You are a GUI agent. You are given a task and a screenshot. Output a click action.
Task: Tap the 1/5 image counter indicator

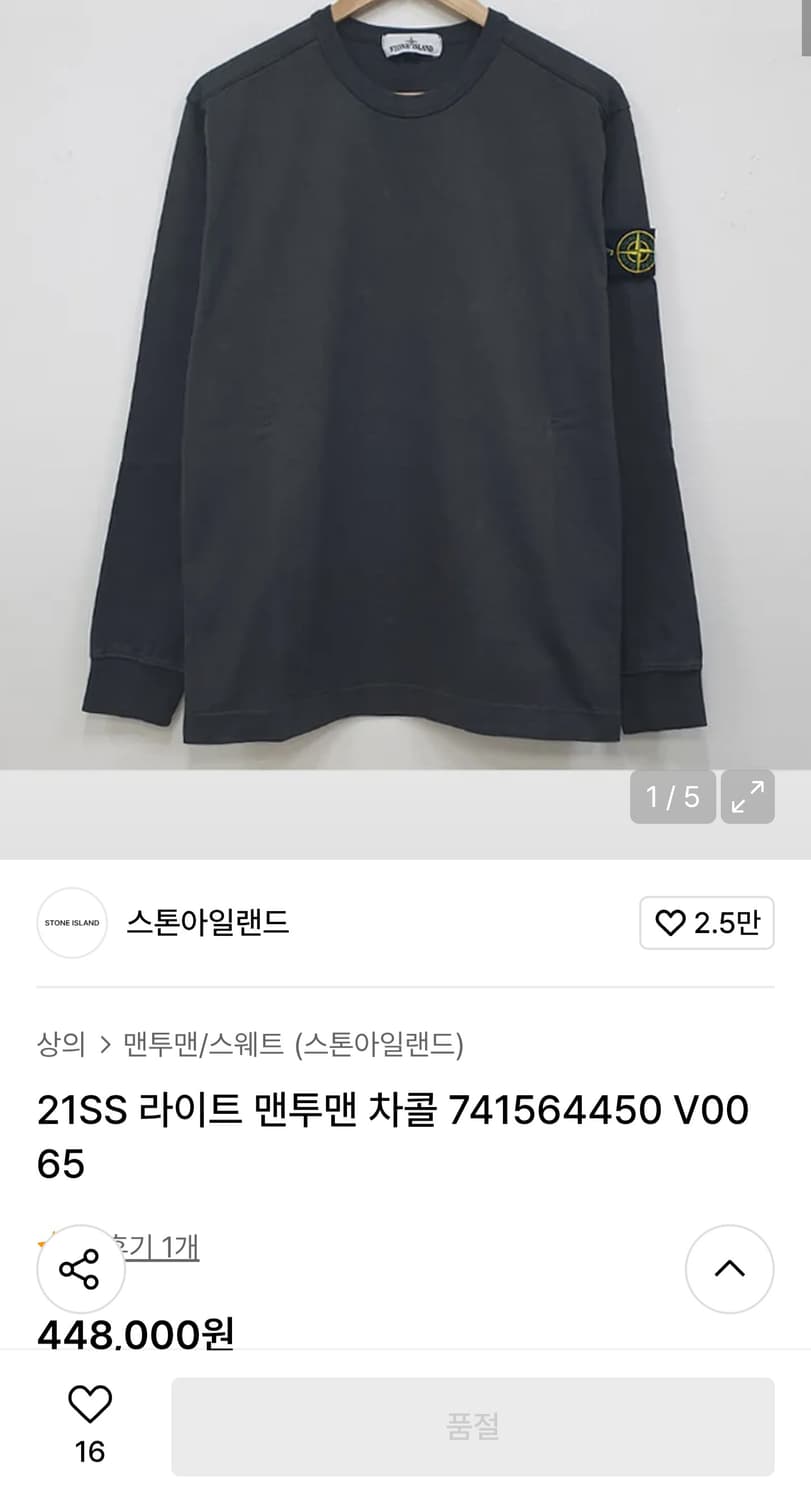[x=673, y=797]
